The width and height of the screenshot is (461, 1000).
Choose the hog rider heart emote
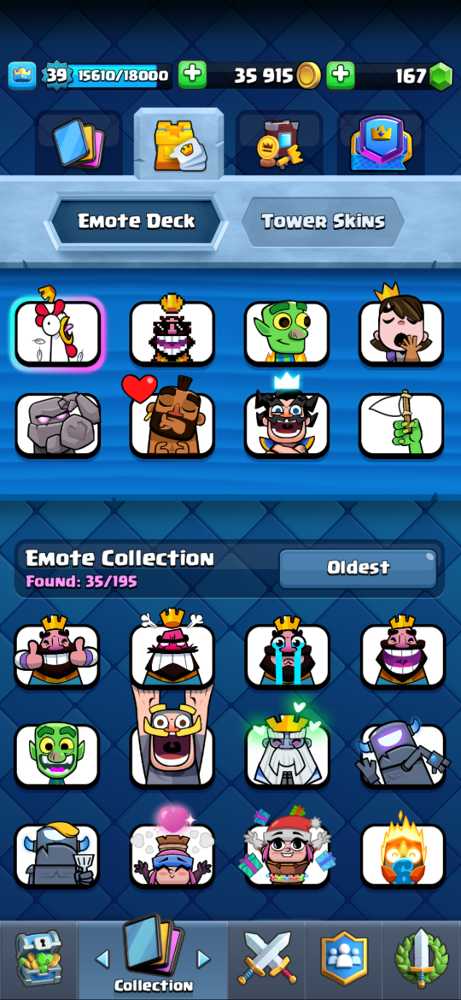pos(172,417)
